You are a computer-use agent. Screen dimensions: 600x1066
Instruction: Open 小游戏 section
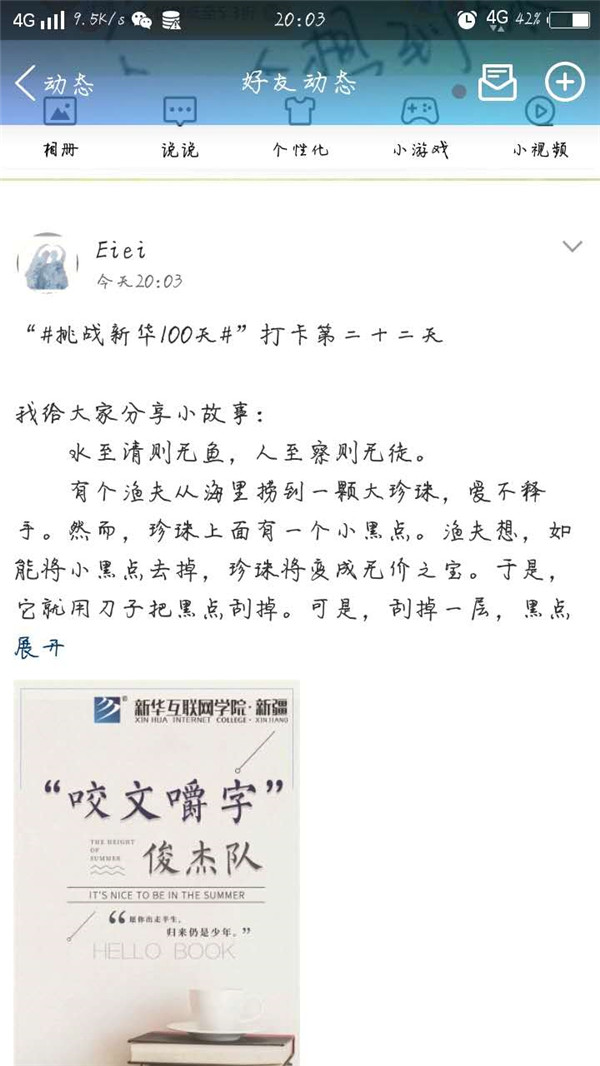pyautogui.click(x=420, y=131)
